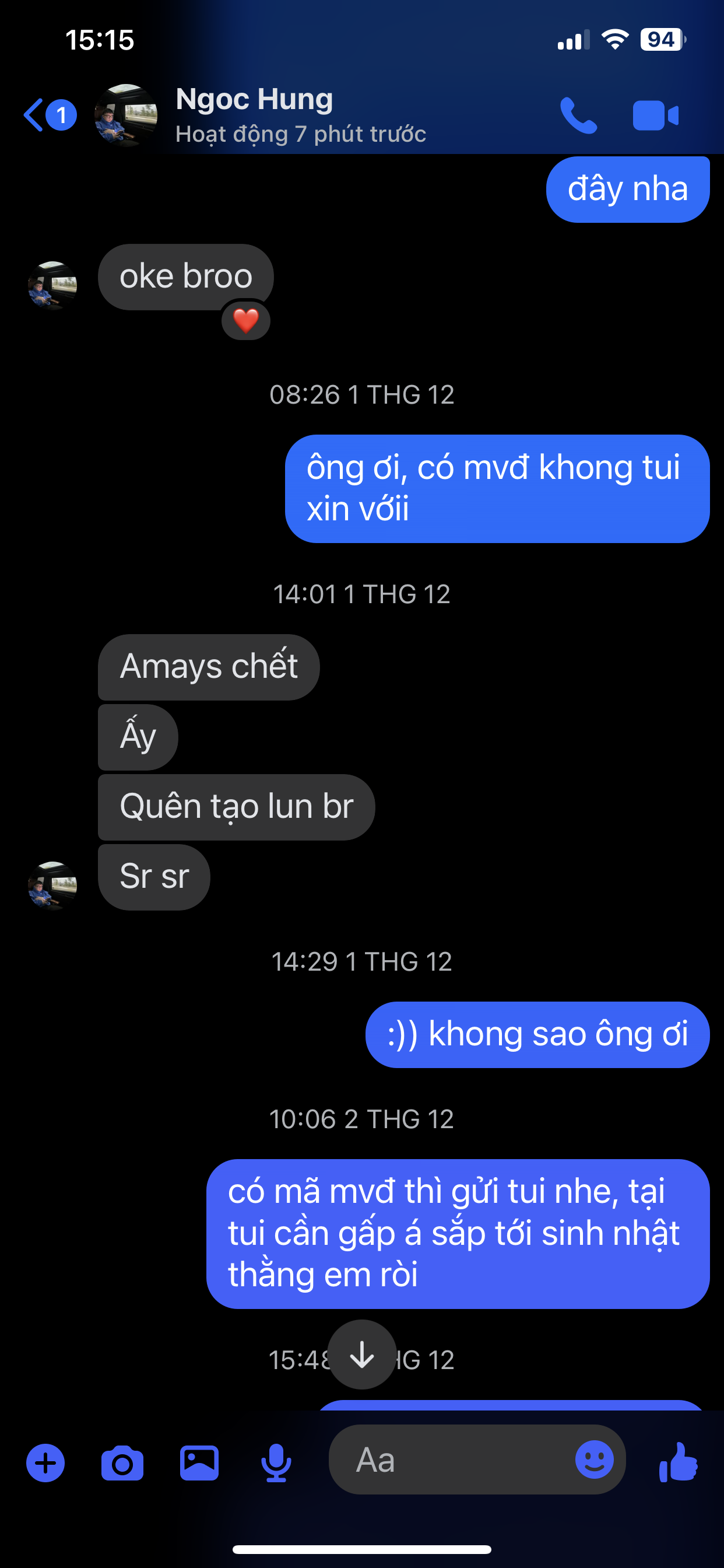724x1568 pixels.
Task: Open the emoji picker
Action: (x=595, y=1459)
